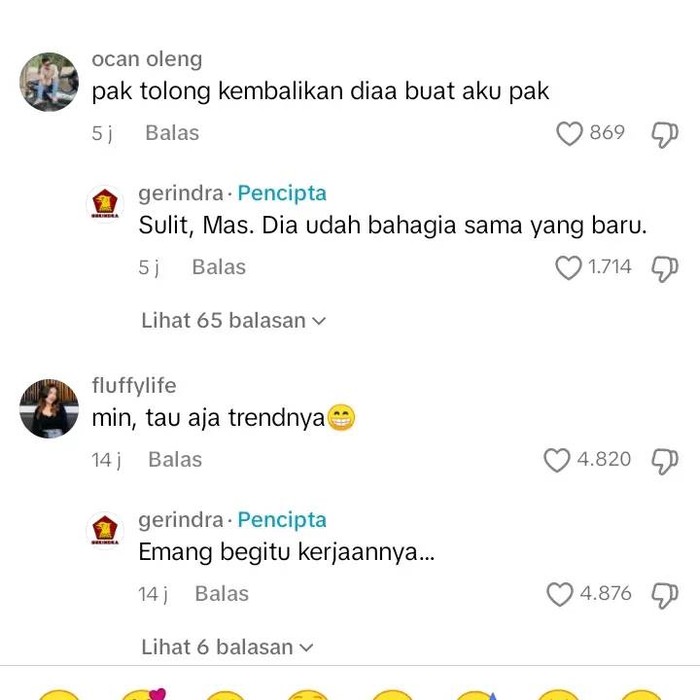Screen dimensions: 700x700
Task: Expand Lihat 65 balasan
Action: (x=234, y=321)
